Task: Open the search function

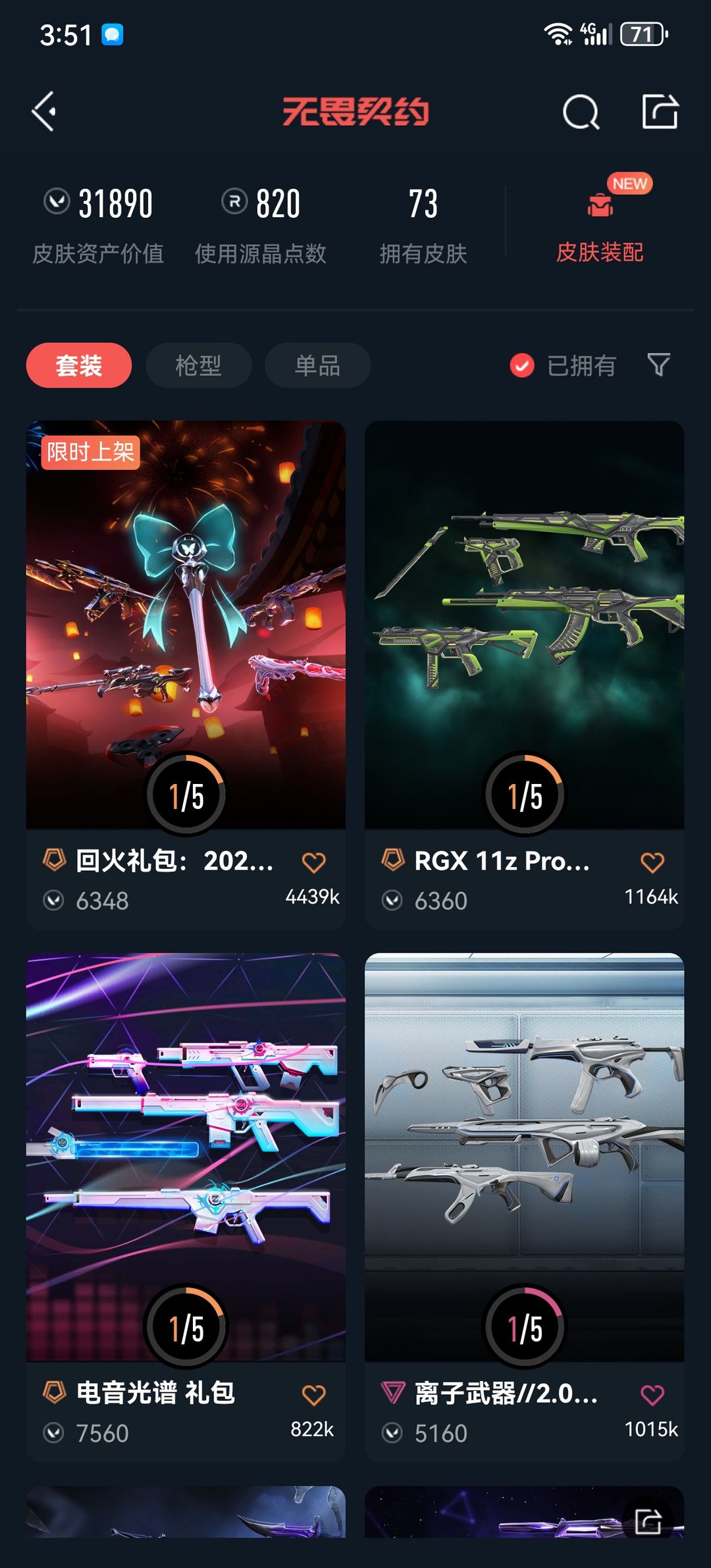Action: [582, 112]
